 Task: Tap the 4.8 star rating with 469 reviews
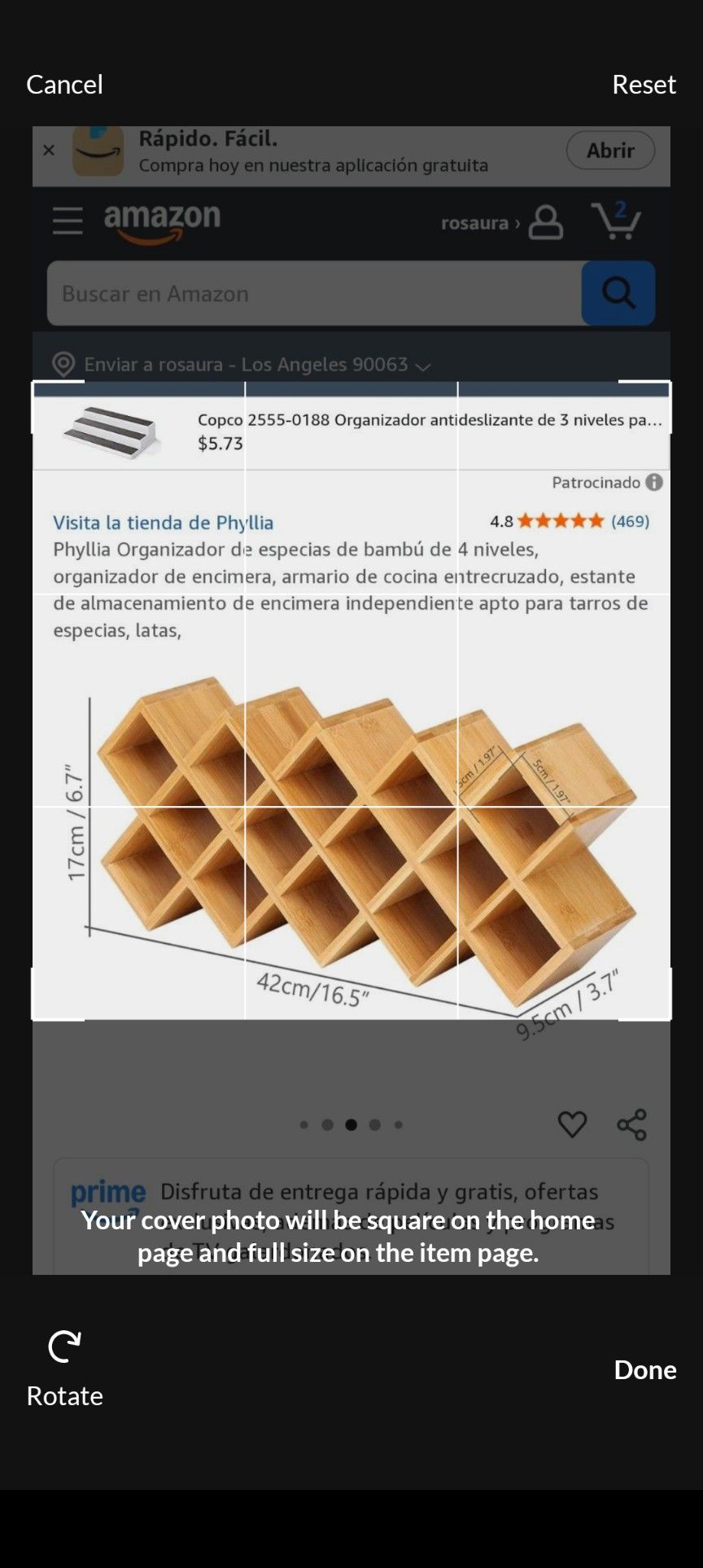point(568,521)
